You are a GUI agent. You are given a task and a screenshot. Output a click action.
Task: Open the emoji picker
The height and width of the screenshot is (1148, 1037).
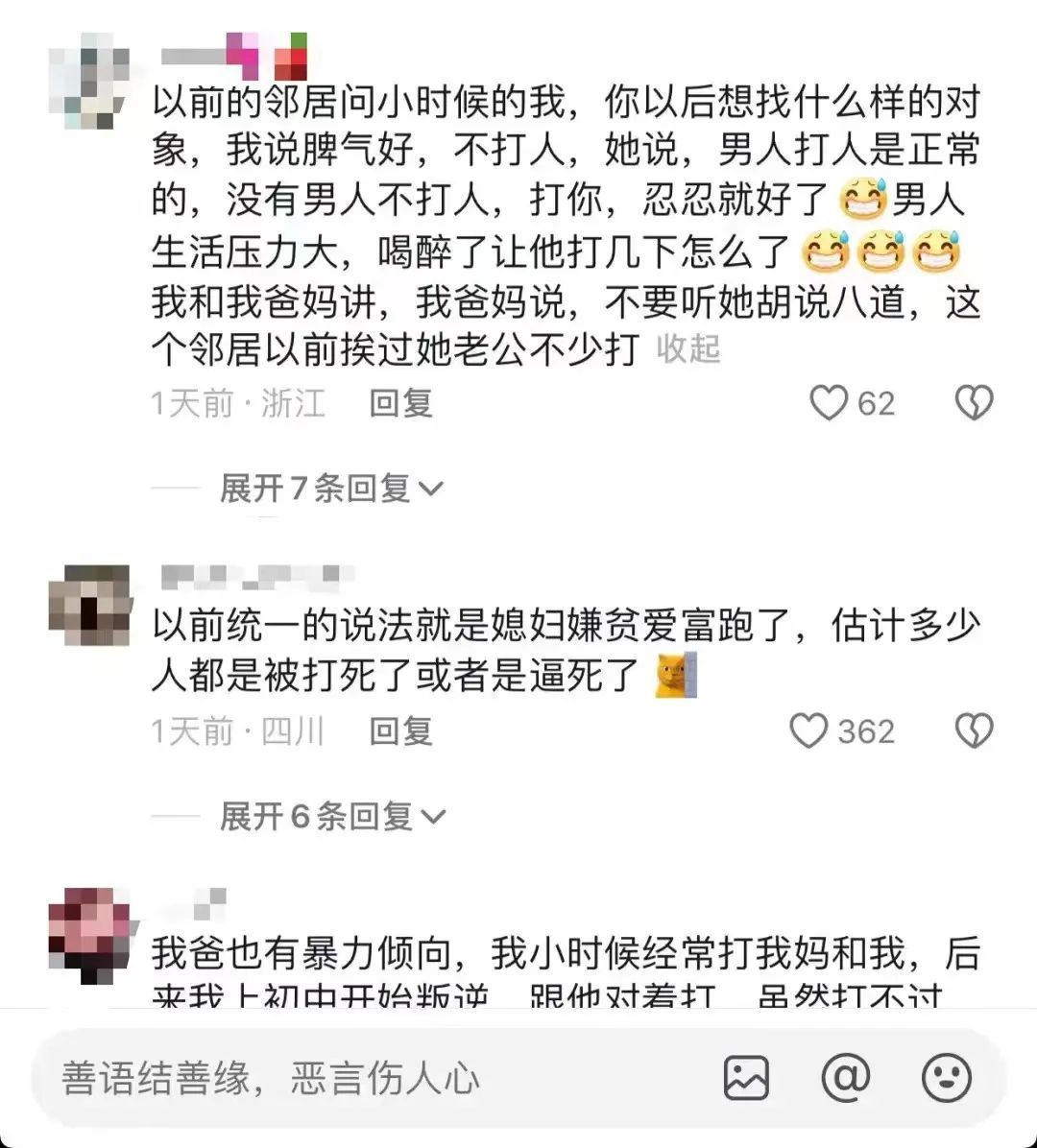pyautogui.click(x=946, y=1078)
